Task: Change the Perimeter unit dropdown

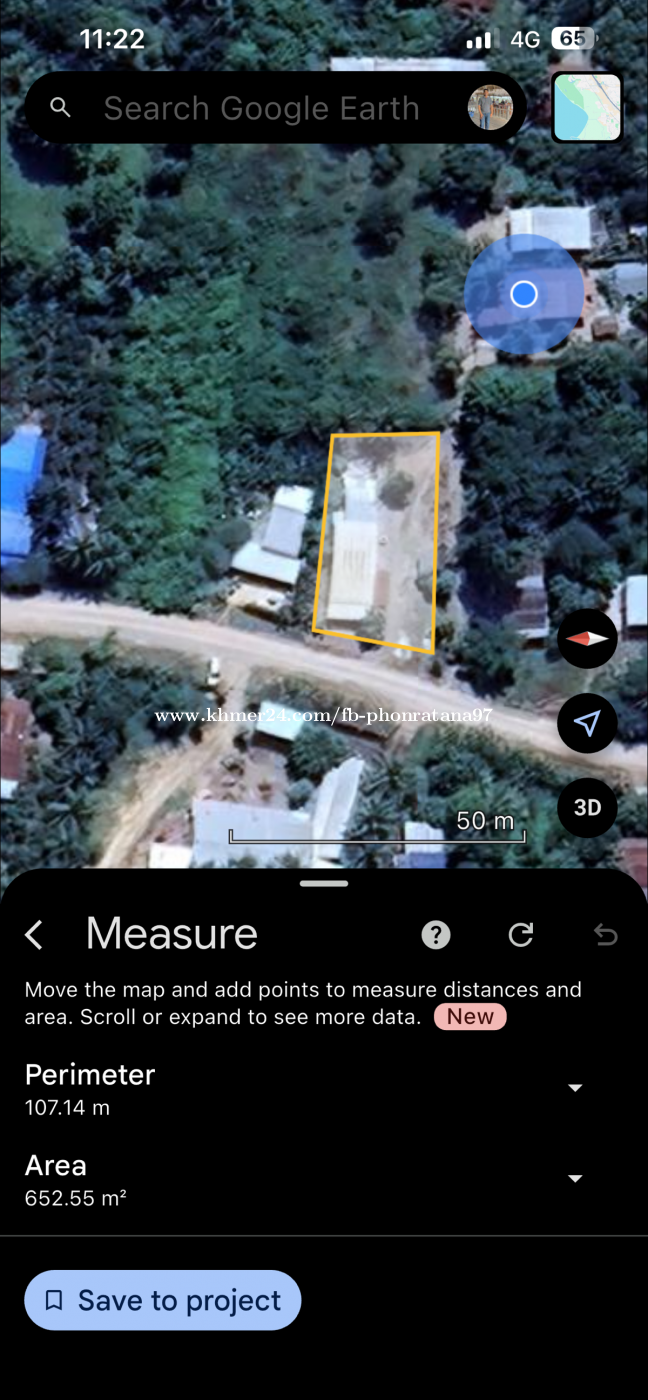Action: [x=575, y=1088]
